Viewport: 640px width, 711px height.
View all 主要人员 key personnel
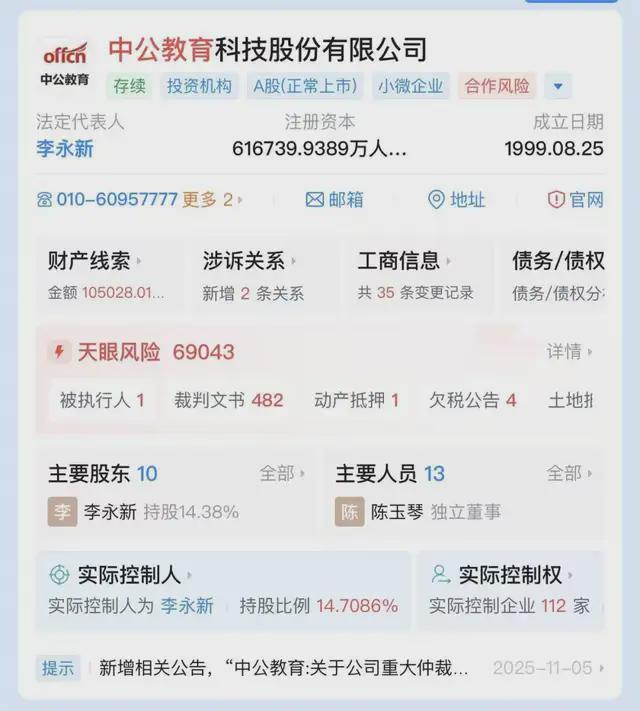tap(569, 473)
